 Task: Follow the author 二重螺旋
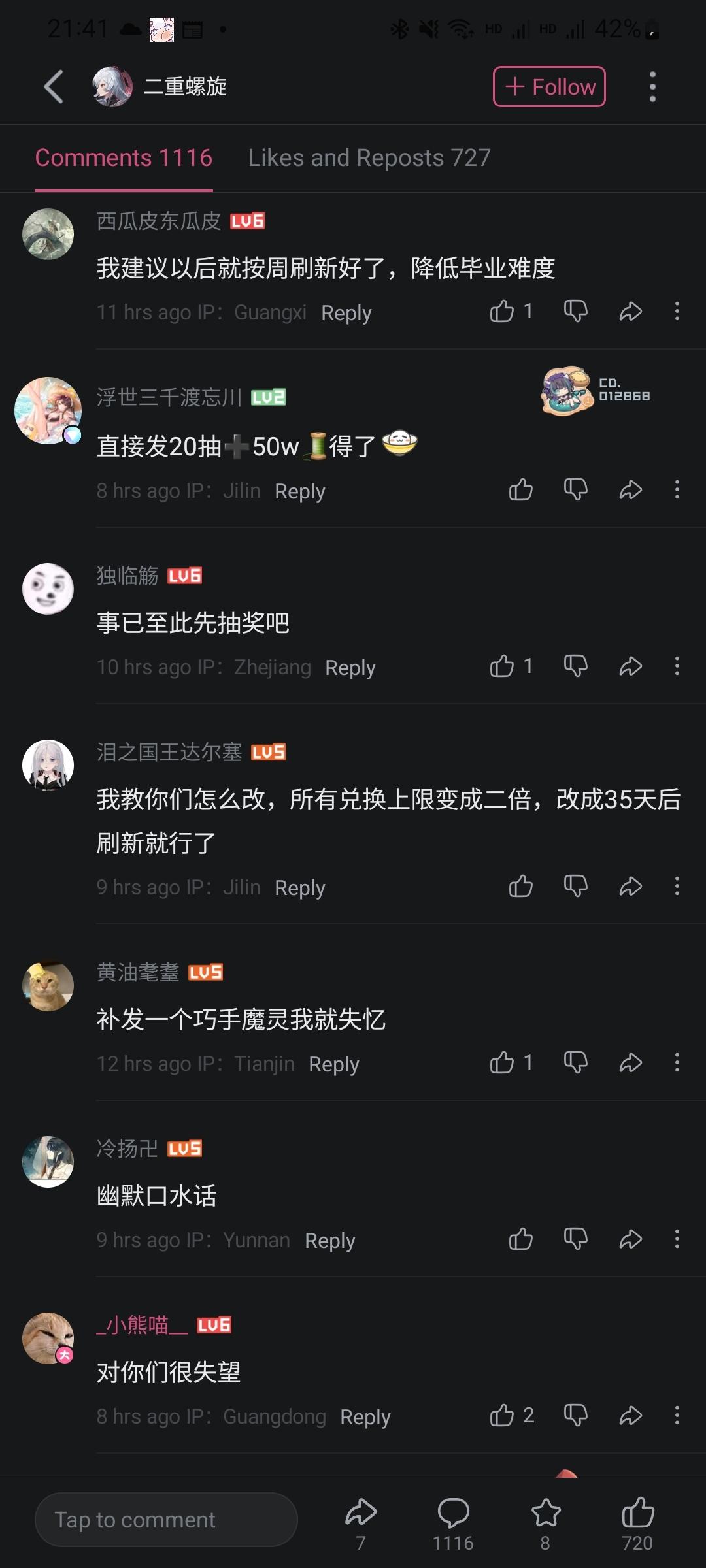tap(549, 86)
